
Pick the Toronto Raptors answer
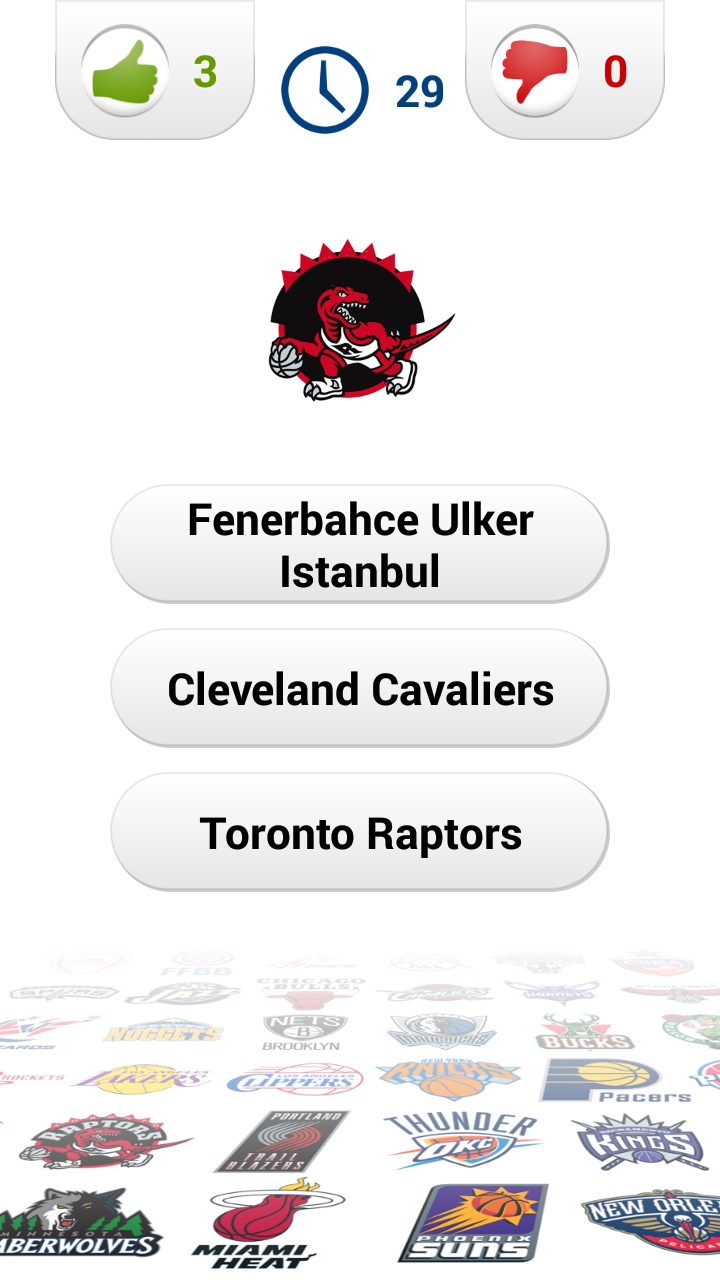pyautogui.click(x=360, y=833)
